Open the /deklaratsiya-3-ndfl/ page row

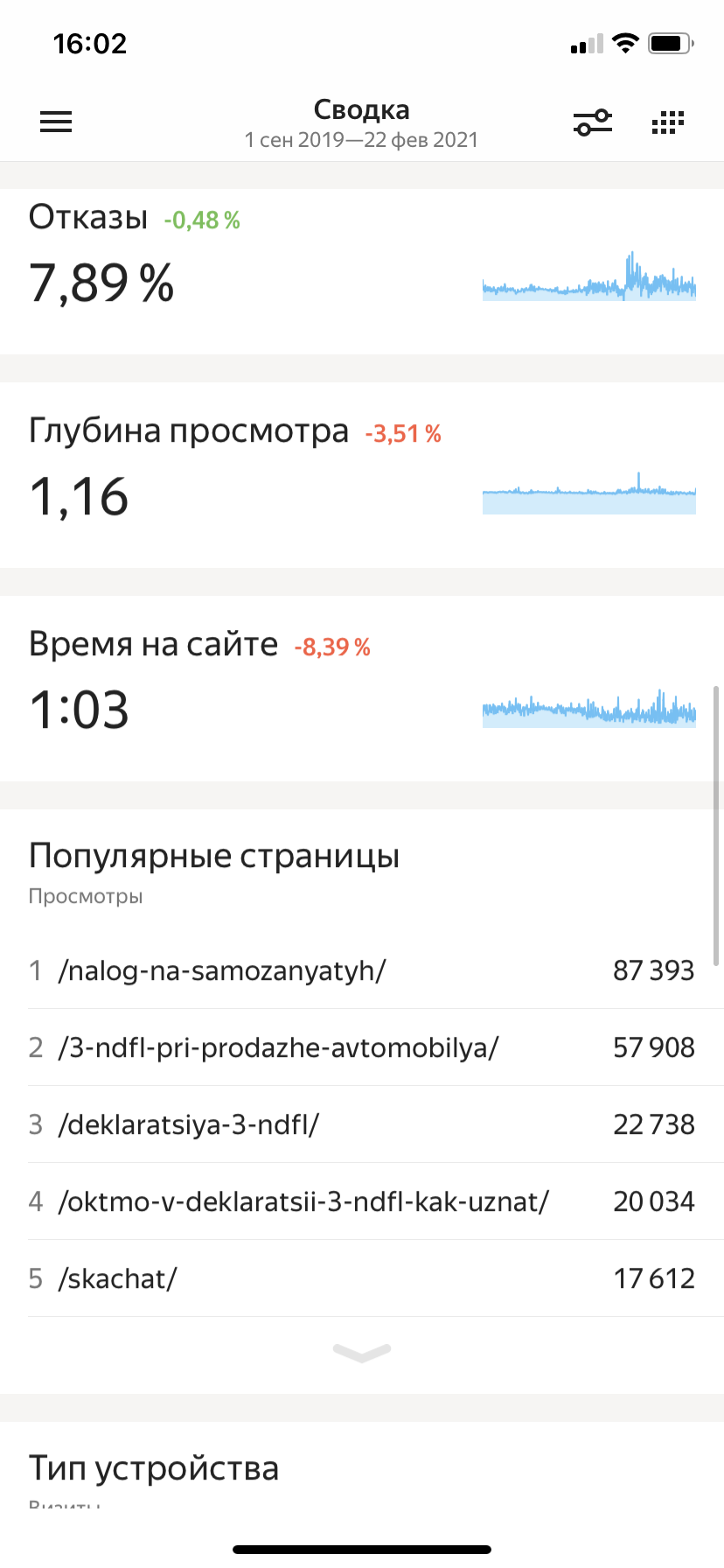point(362,1124)
